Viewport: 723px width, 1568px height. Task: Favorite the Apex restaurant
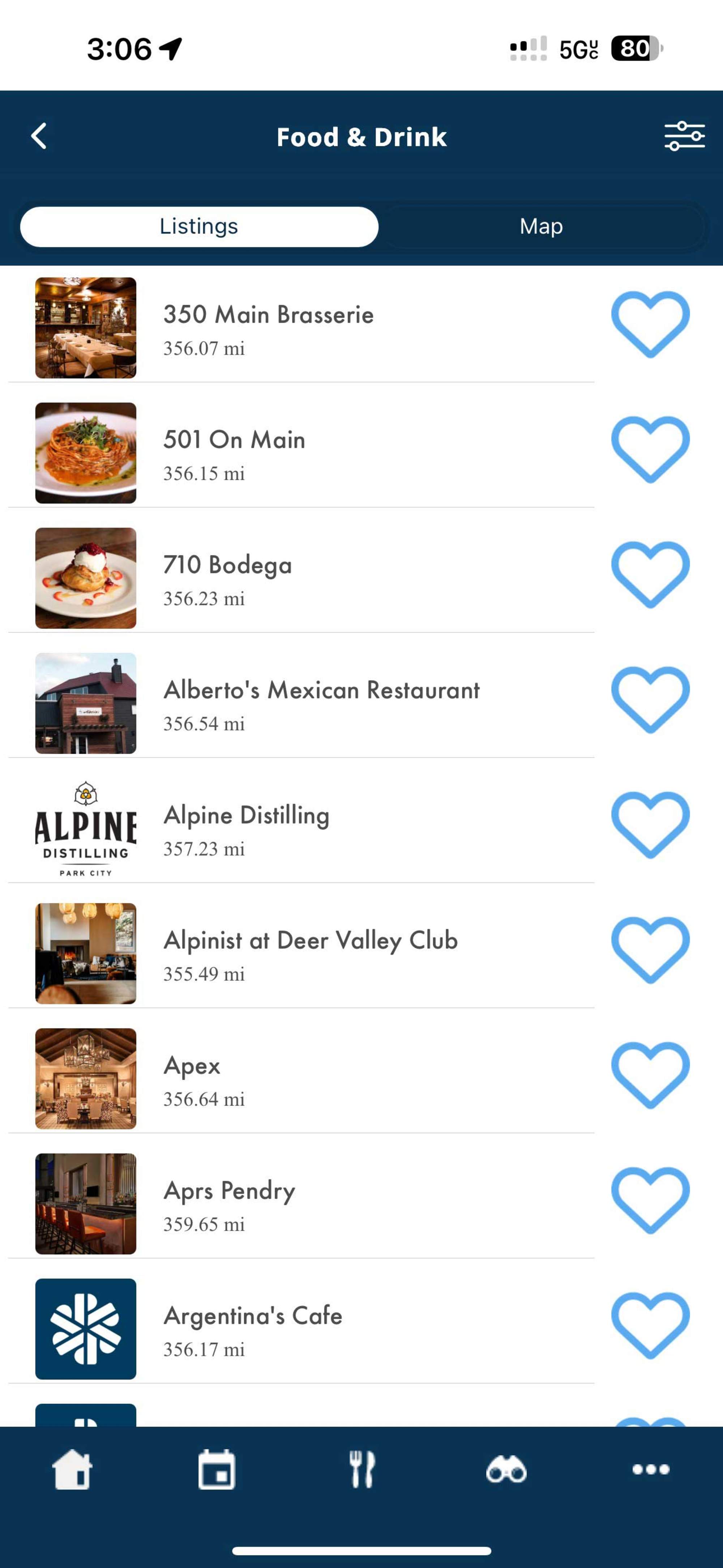coord(650,1074)
